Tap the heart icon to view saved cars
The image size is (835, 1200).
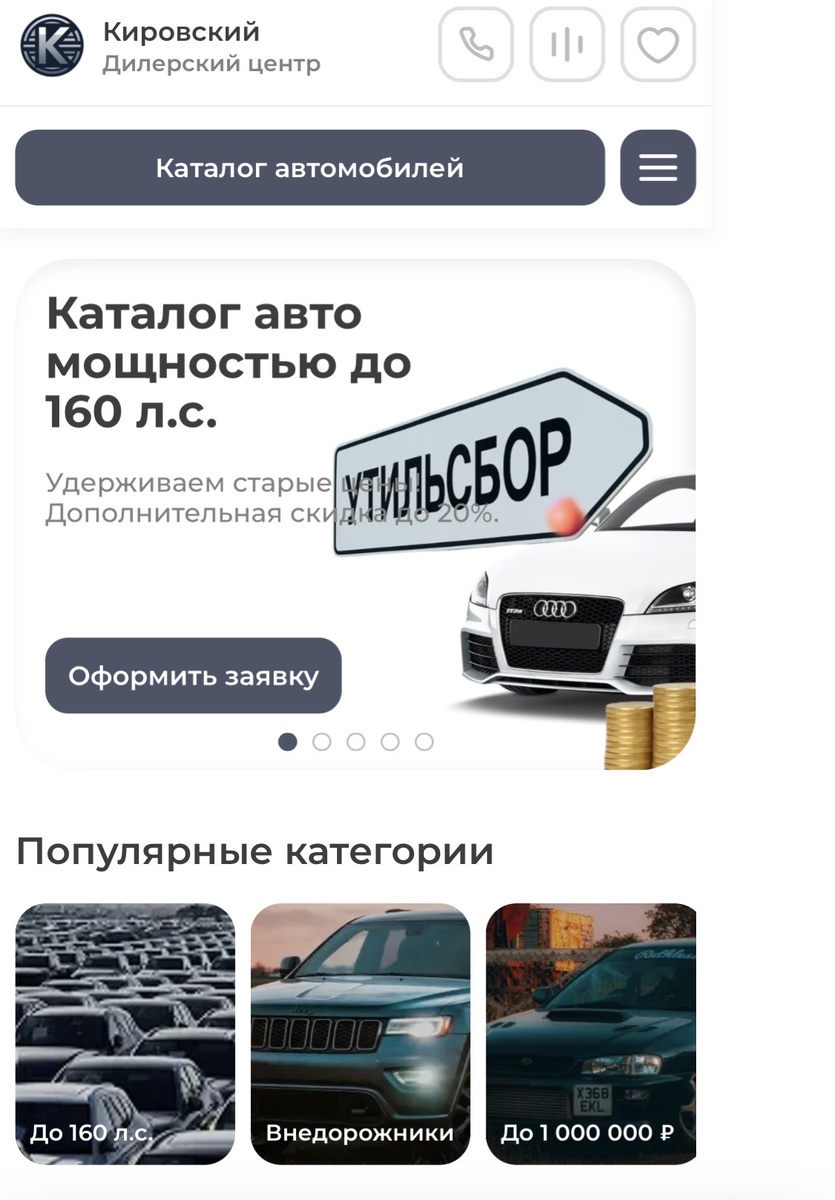[657, 45]
